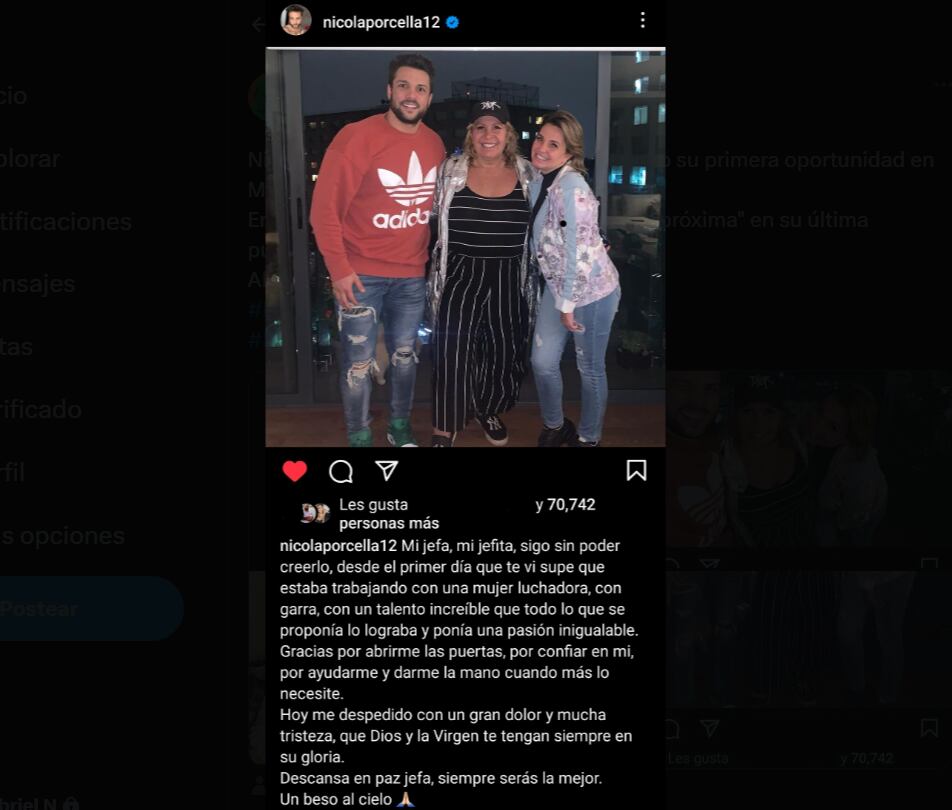
Task: Bookmark this post
Action: tap(636, 470)
